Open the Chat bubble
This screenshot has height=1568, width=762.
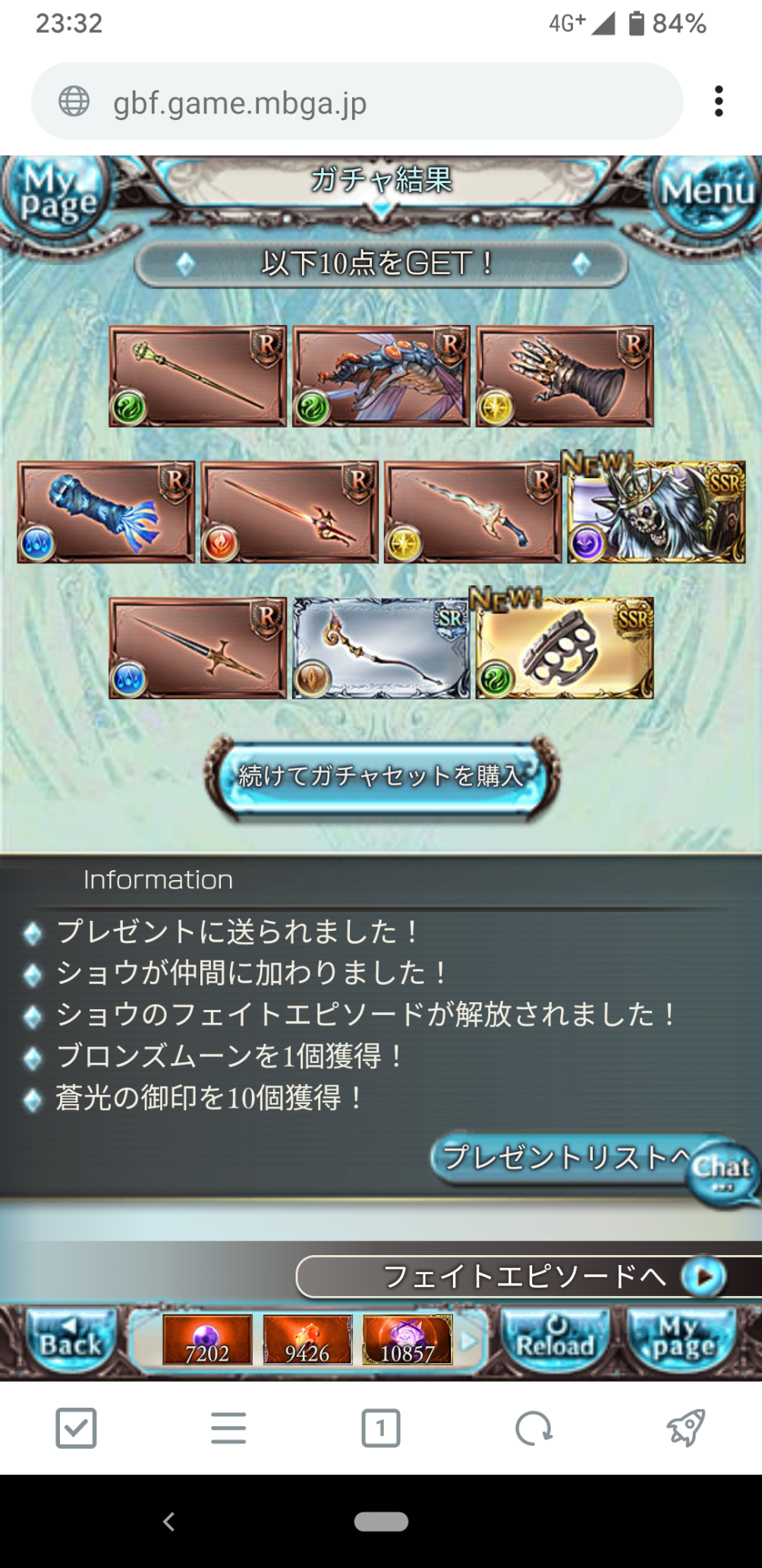[723, 1170]
